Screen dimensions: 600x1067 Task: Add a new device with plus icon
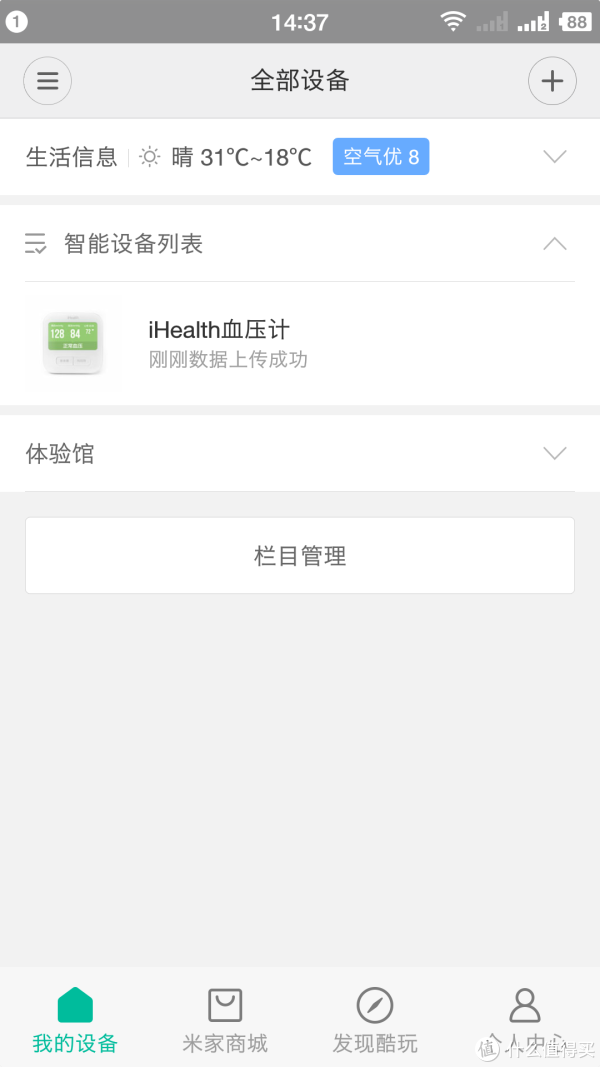click(552, 81)
